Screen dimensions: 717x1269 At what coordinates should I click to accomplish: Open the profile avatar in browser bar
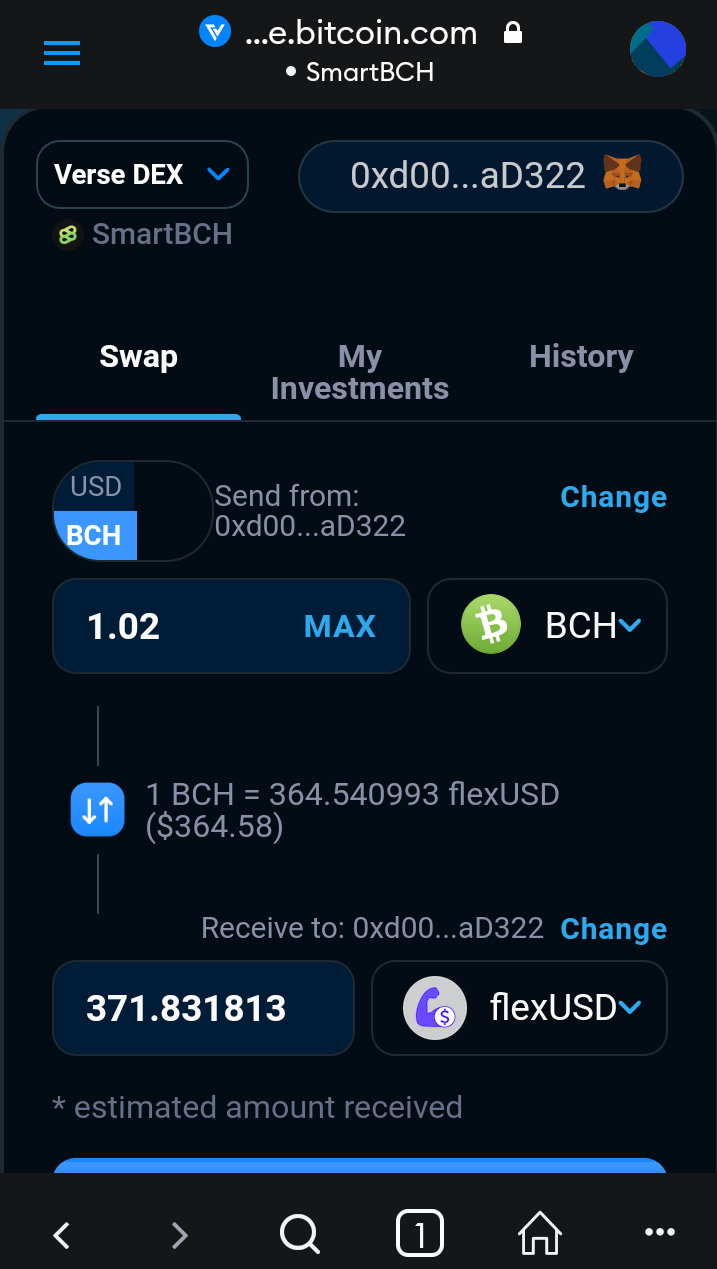coord(657,49)
